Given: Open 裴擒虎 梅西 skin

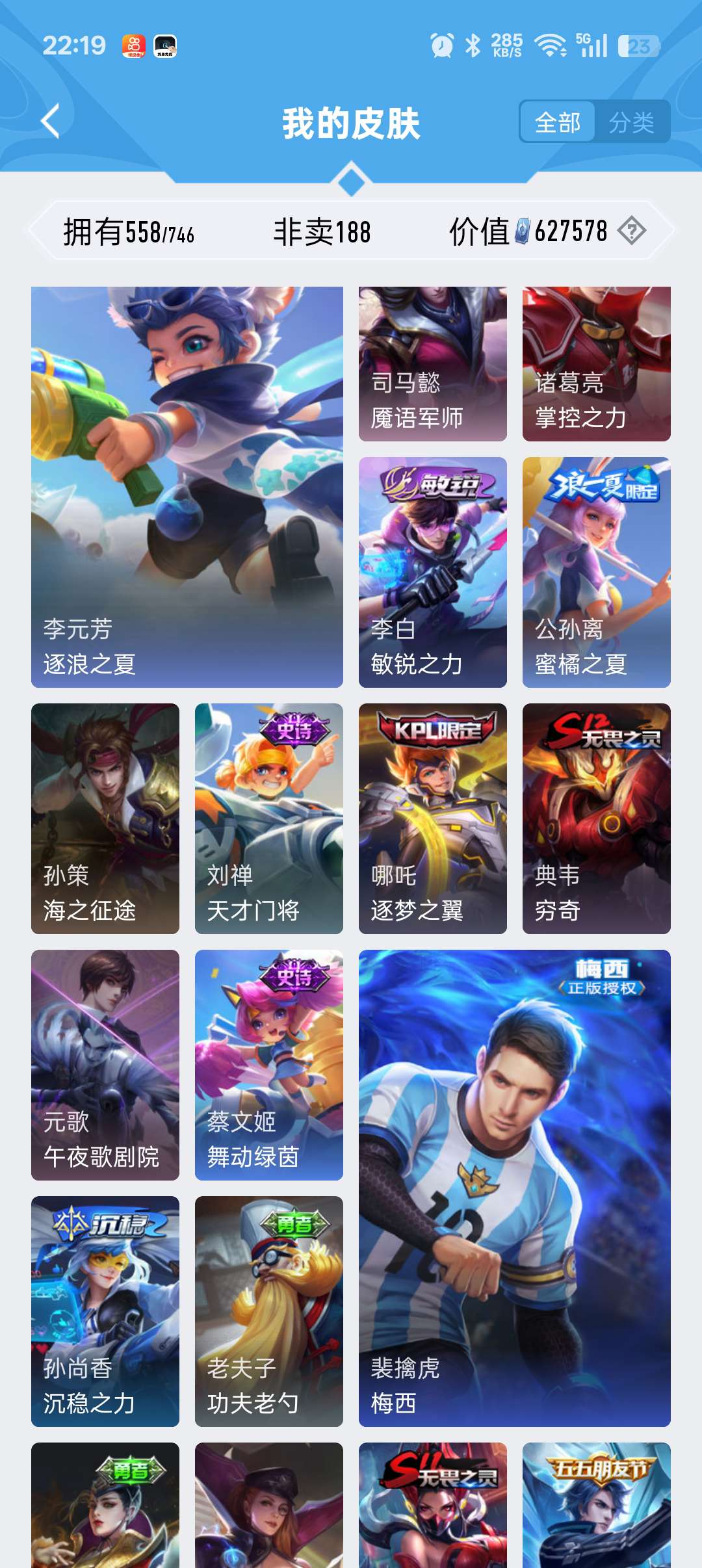Looking at the screenshot, I should point(514,1188).
